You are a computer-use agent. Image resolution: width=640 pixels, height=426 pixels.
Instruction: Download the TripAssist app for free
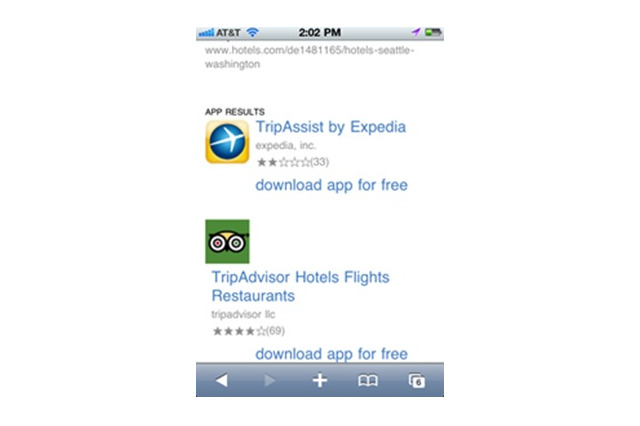pyautogui.click(x=331, y=185)
